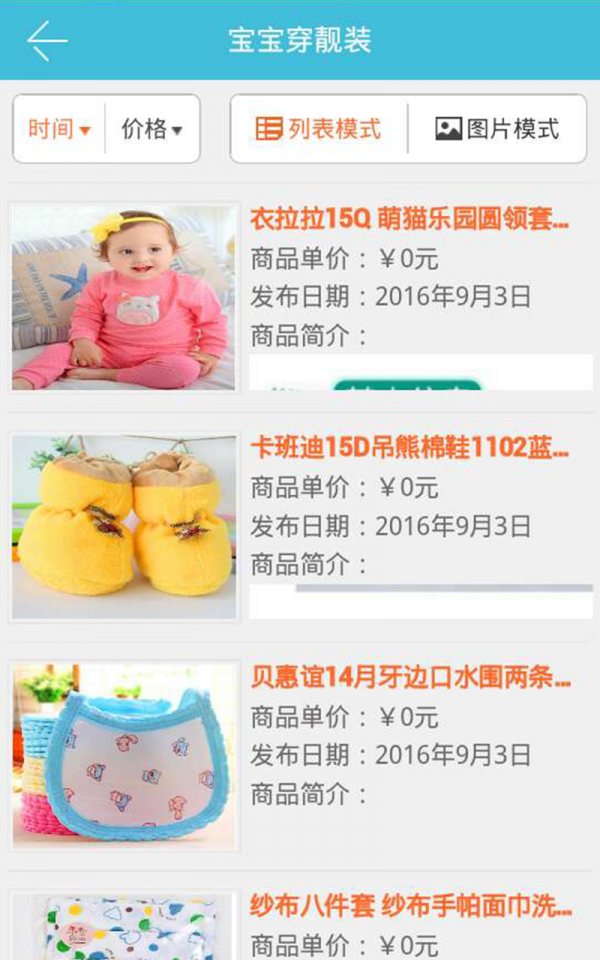Open the 贝惠谊14月牙边口水围两条 product

pos(409,677)
